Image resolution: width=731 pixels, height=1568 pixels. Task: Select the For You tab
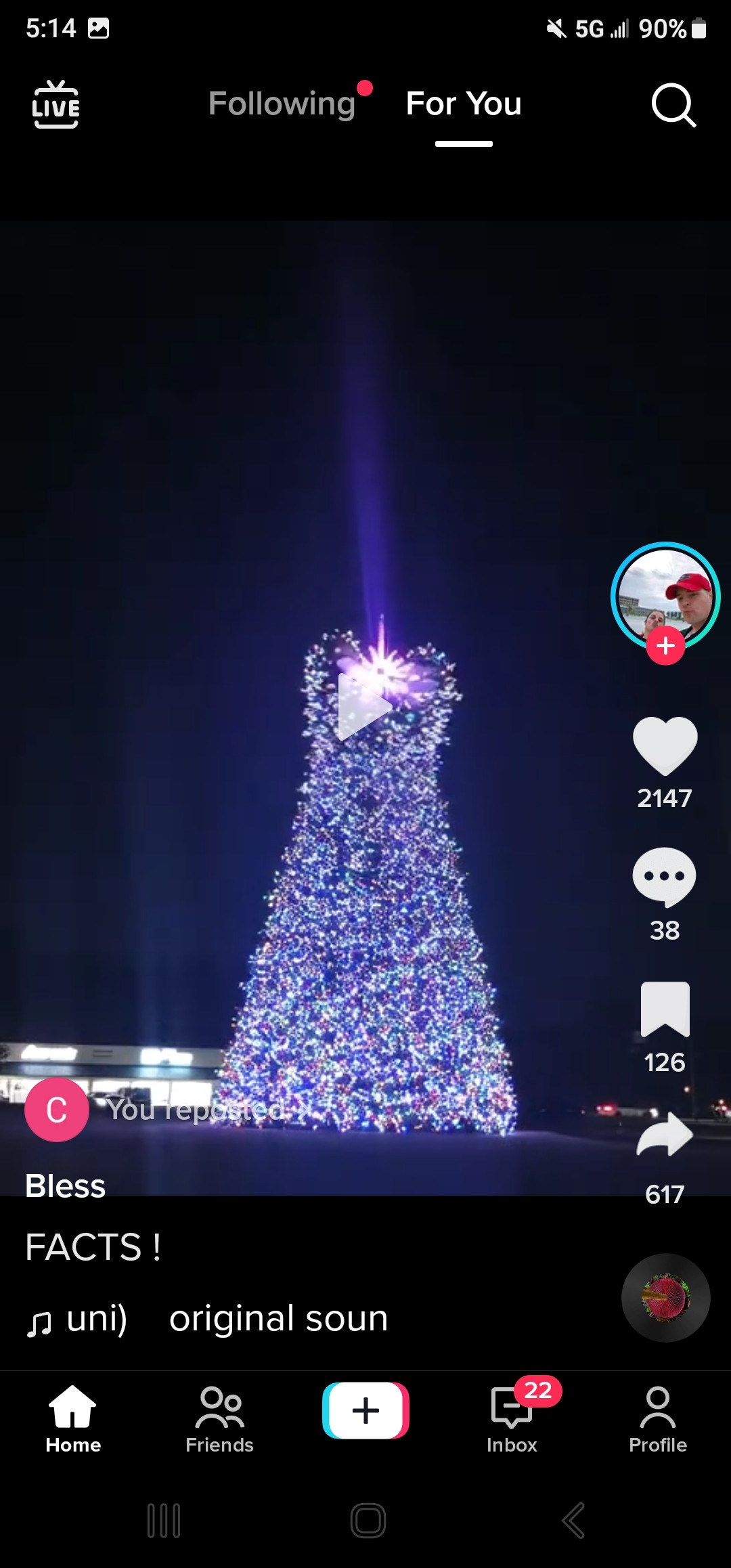[464, 104]
